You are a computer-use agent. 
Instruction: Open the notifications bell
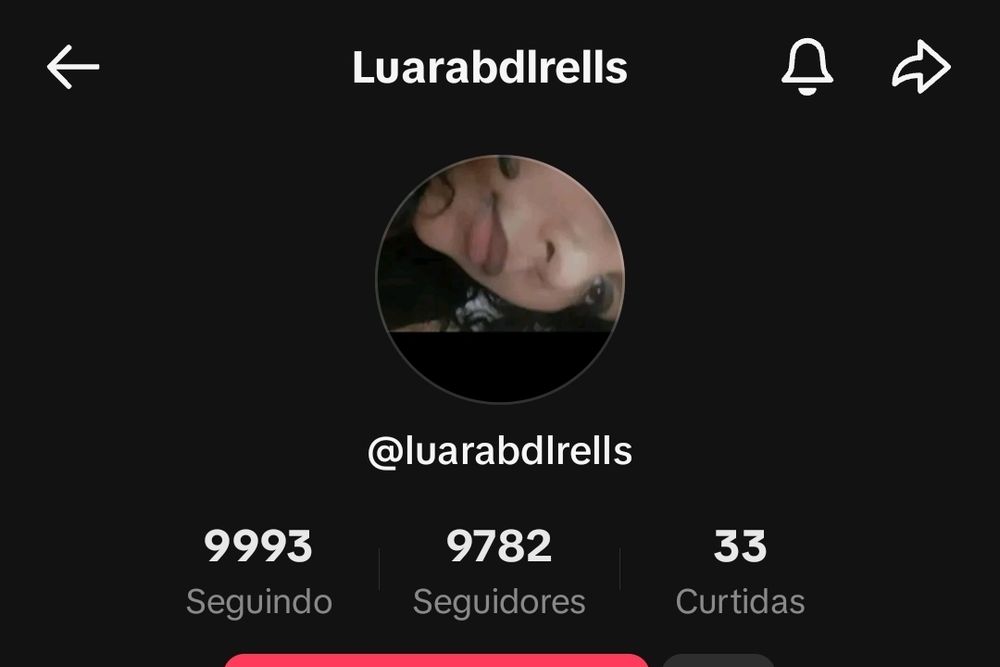pyautogui.click(x=806, y=68)
